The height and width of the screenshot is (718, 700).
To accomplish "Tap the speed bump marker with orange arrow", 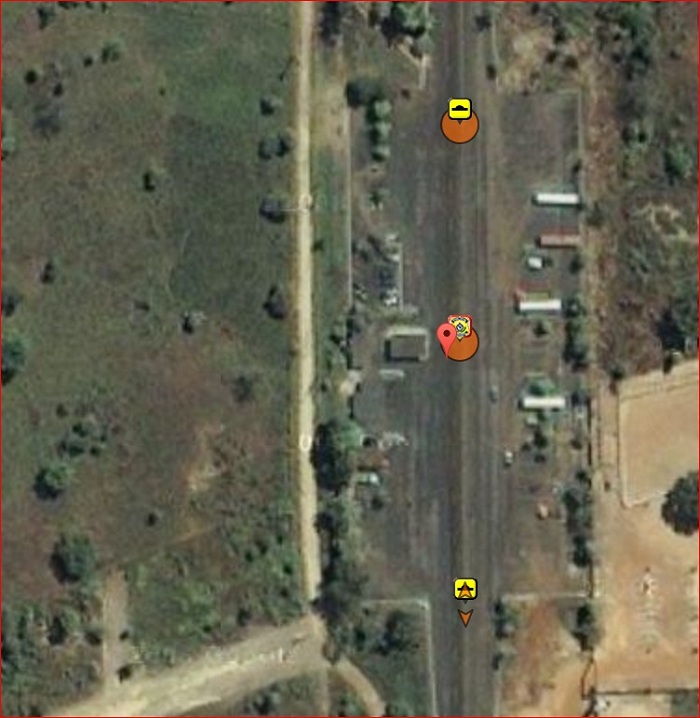I will coord(464,590).
